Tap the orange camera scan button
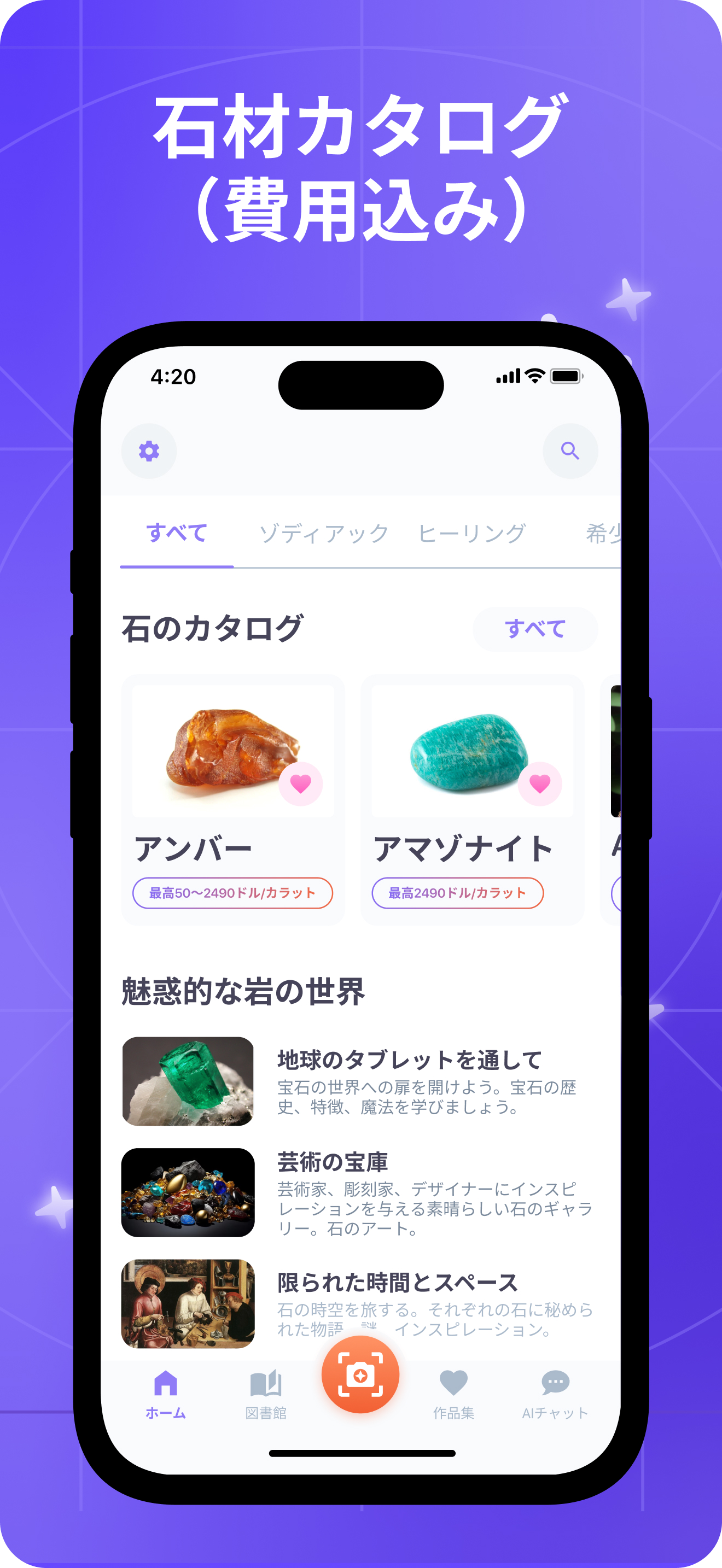722x1568 pixels. tap(360, 1376)
